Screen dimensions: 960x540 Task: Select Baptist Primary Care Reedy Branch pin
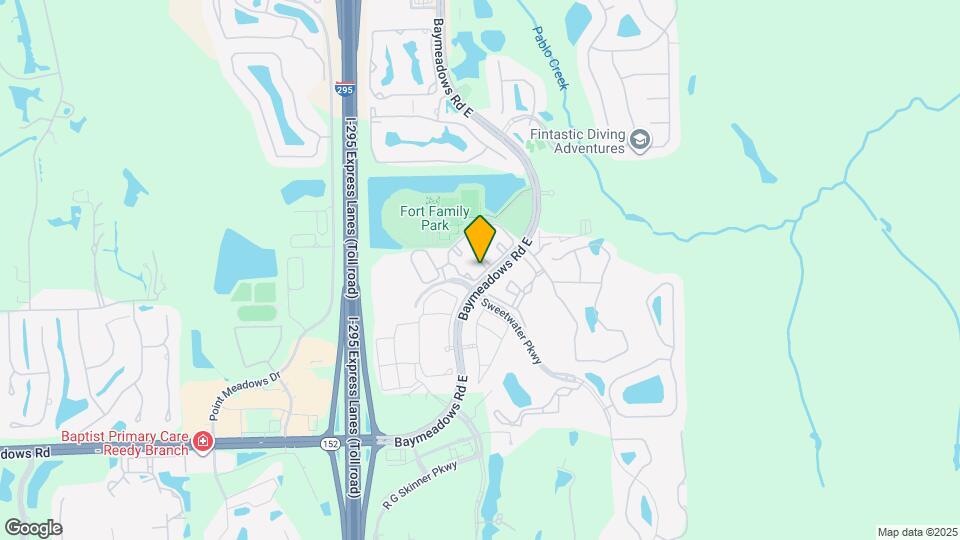point(203,442)
